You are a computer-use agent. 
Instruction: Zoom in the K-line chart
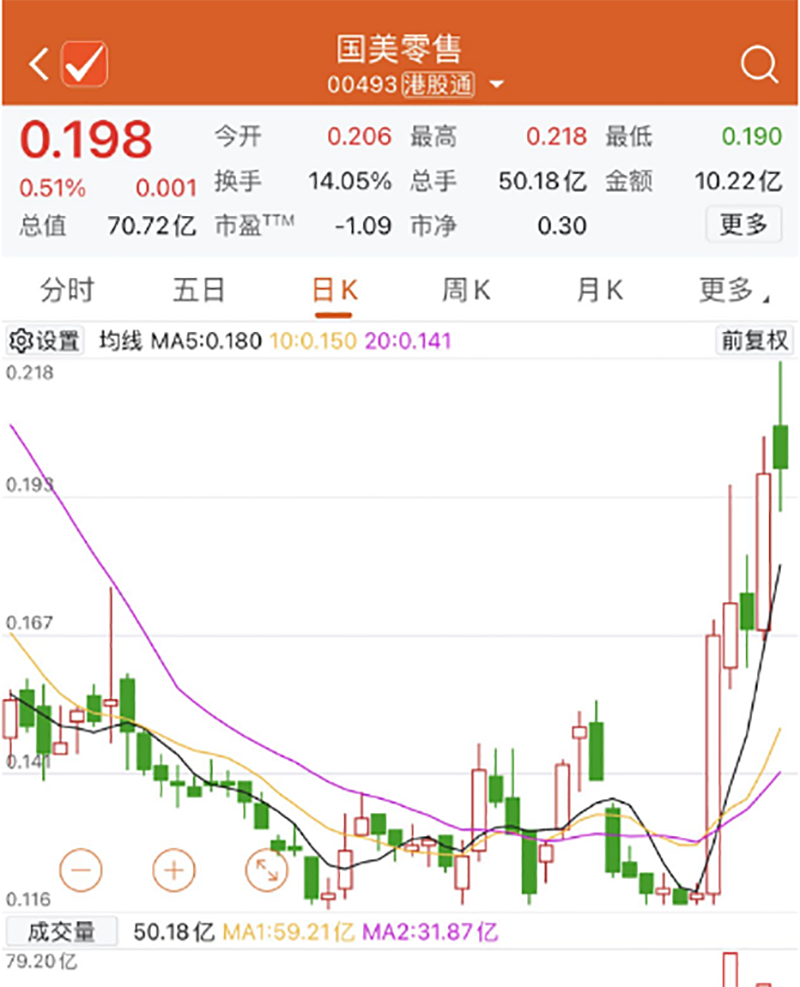click(x=174, y=869)
